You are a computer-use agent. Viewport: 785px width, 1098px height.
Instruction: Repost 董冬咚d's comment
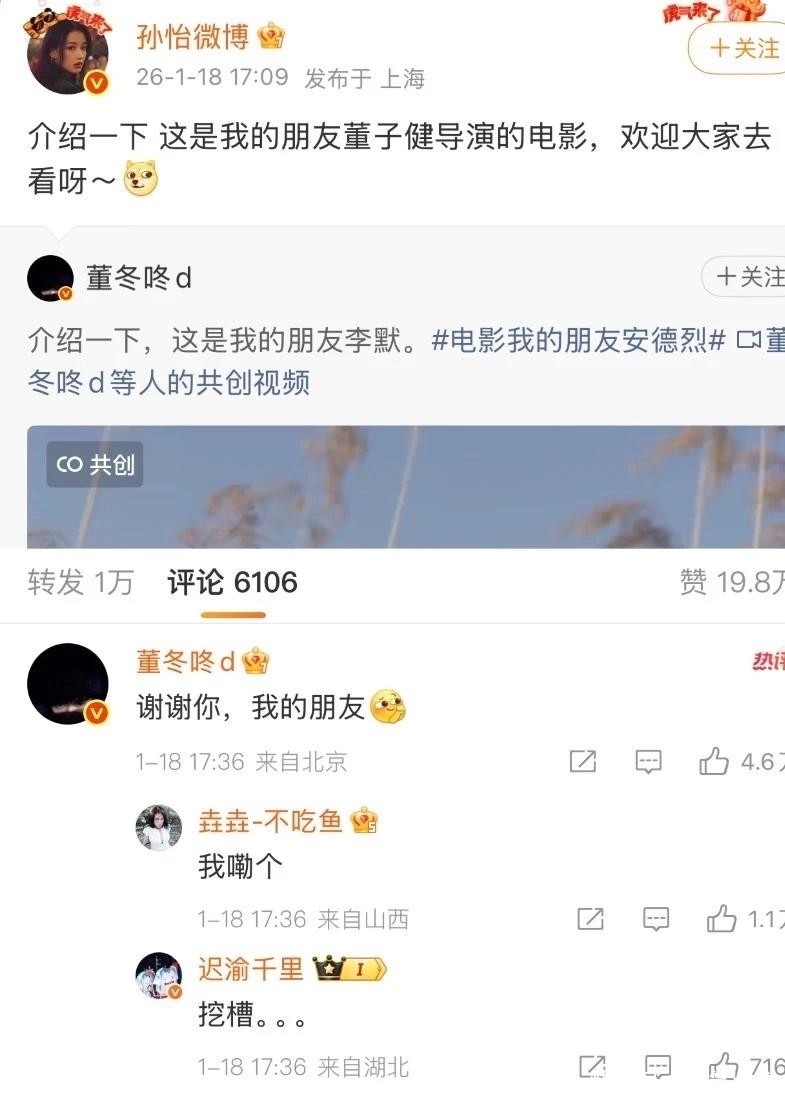583,761
